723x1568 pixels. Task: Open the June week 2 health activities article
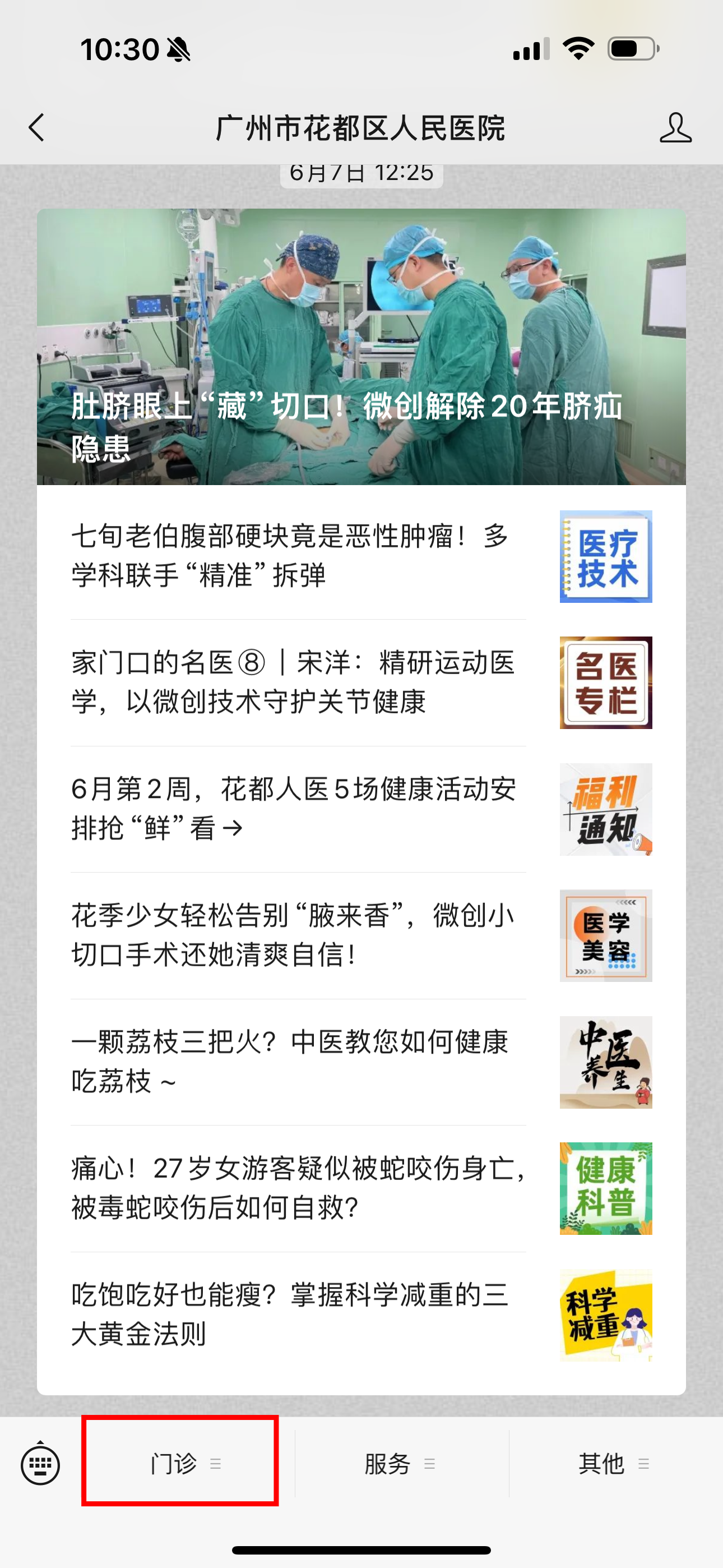(298, 809)
